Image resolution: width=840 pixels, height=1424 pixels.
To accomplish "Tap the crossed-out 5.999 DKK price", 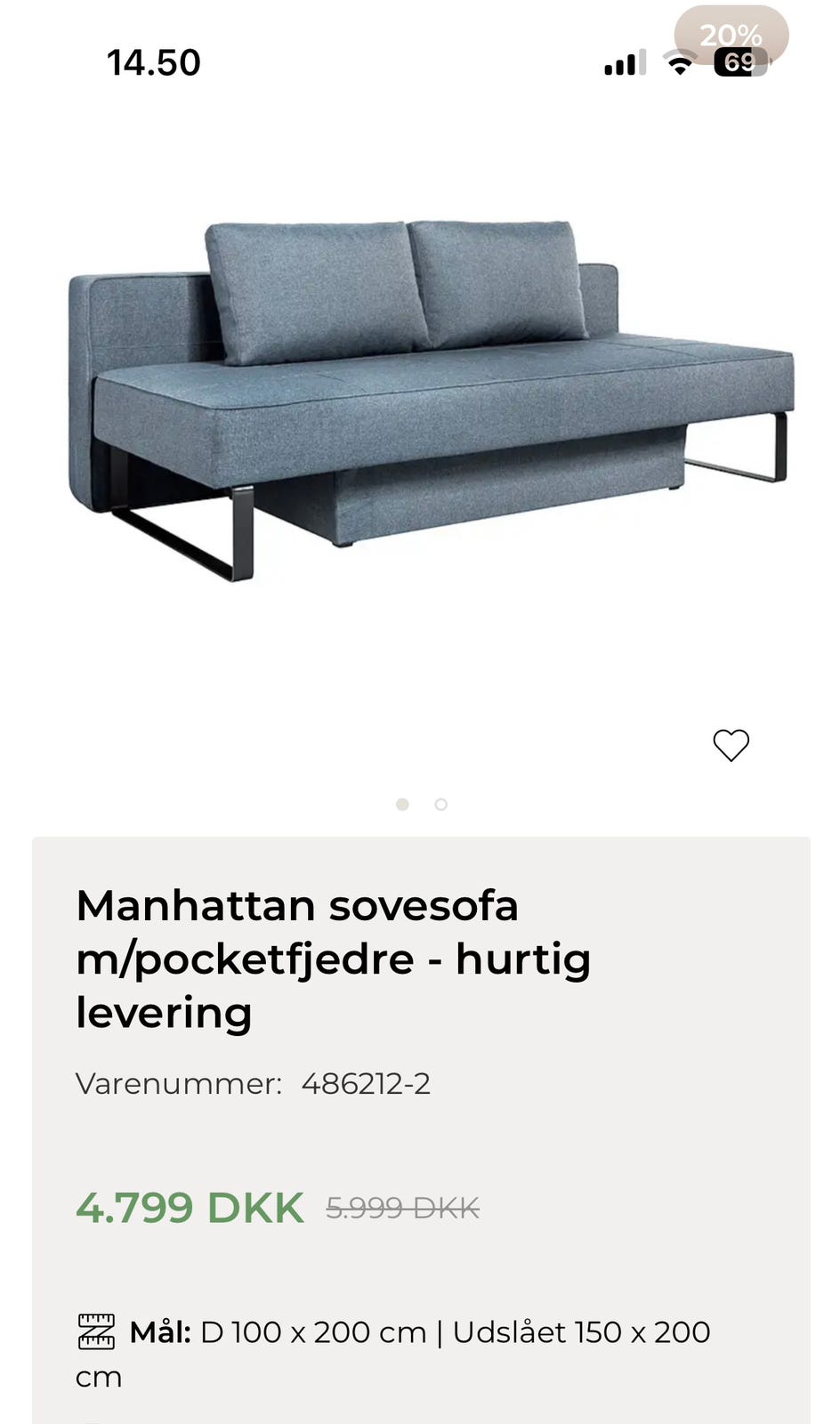I will coord(402,1209).
